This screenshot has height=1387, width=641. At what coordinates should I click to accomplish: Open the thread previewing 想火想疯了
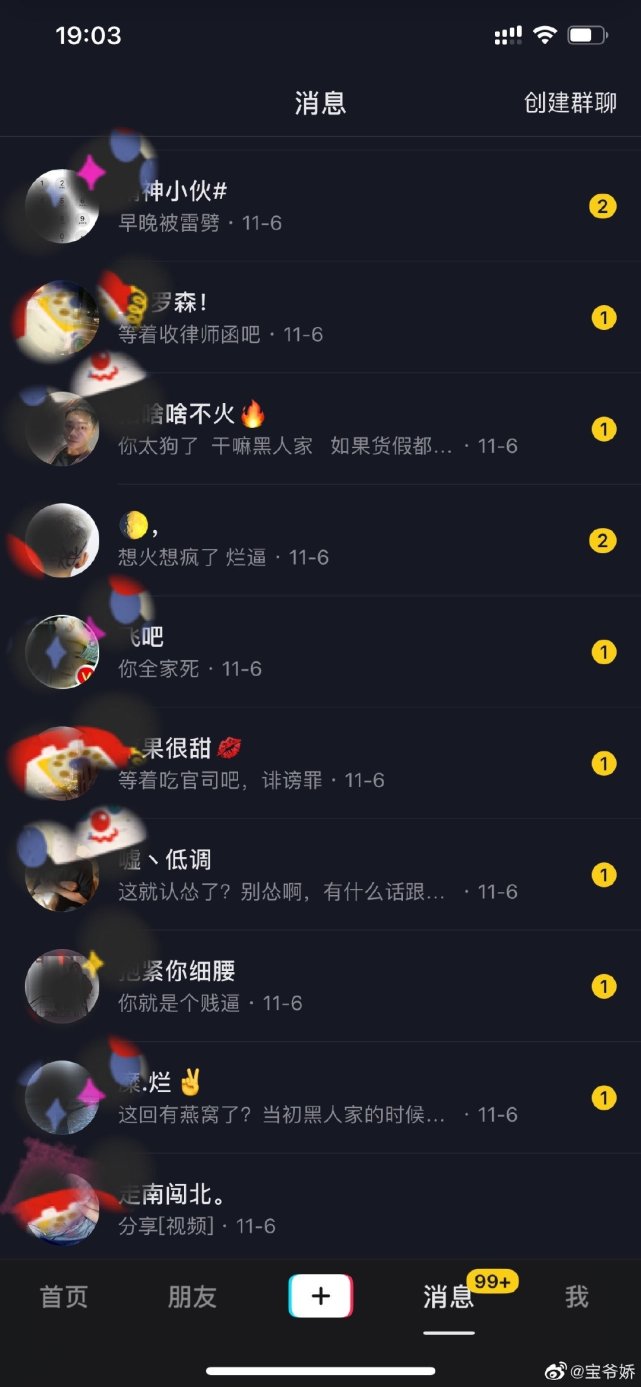coord(320,541)
